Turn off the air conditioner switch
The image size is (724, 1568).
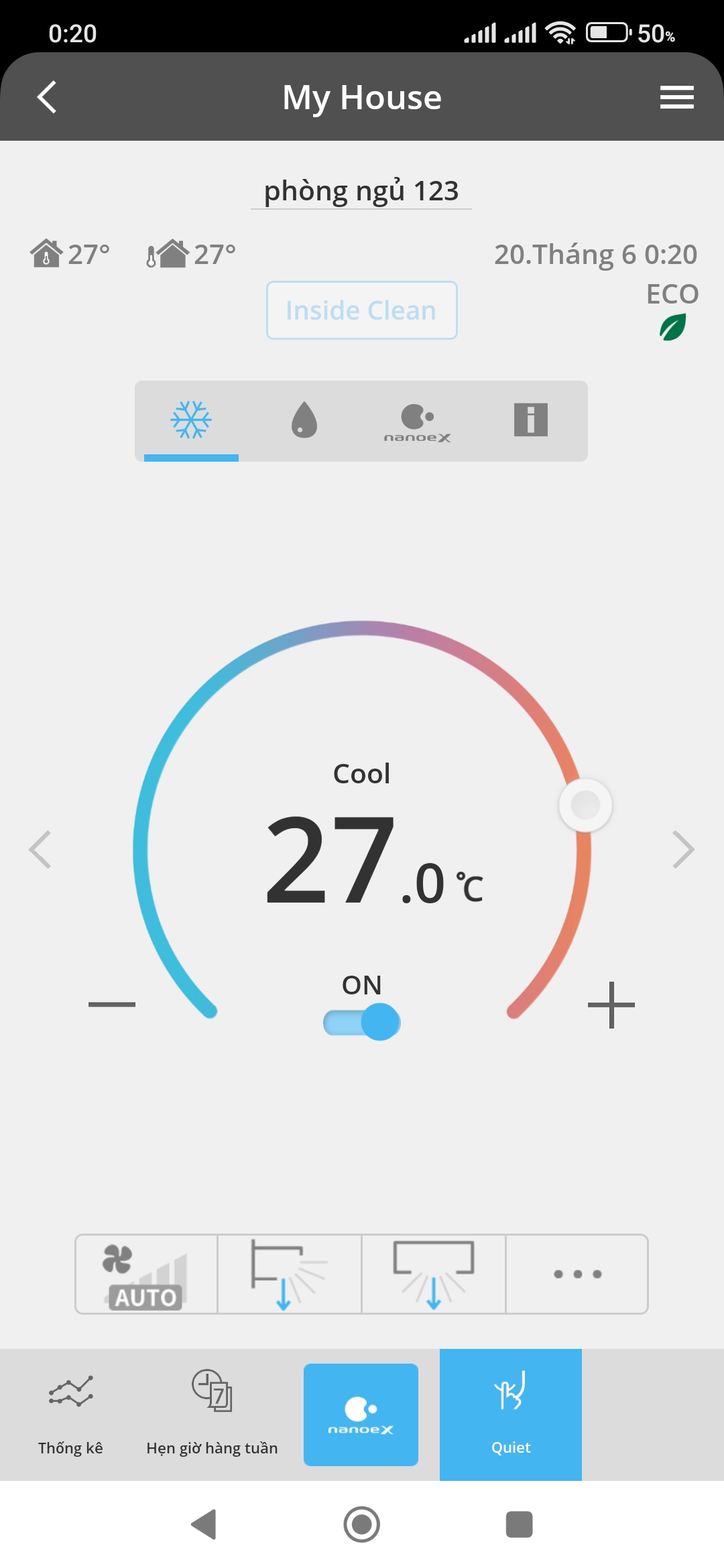[x=362, y=1022]
